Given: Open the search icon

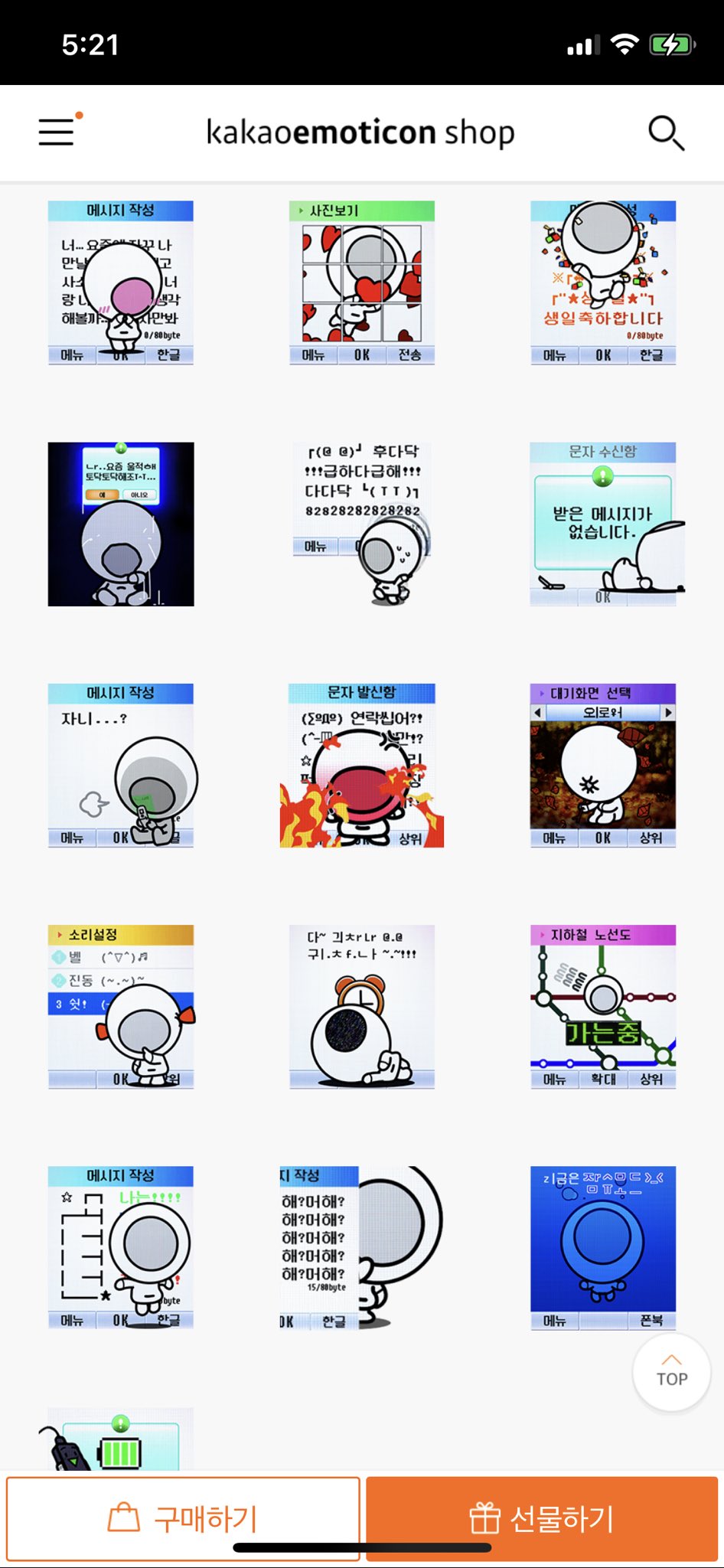Looking at the screenshot, I should [665, 133].
